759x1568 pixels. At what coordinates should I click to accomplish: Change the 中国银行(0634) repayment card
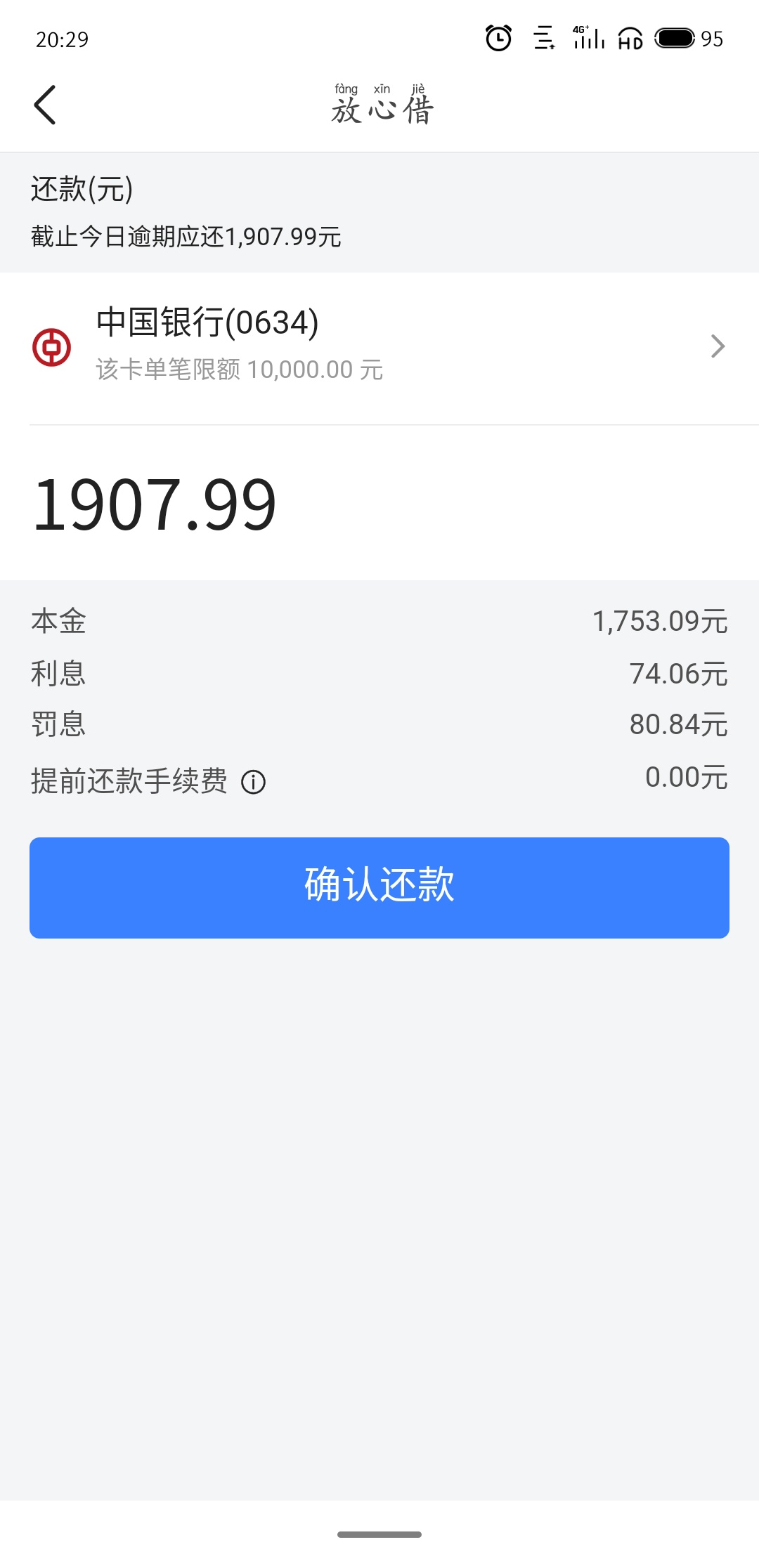click(379, 347)
